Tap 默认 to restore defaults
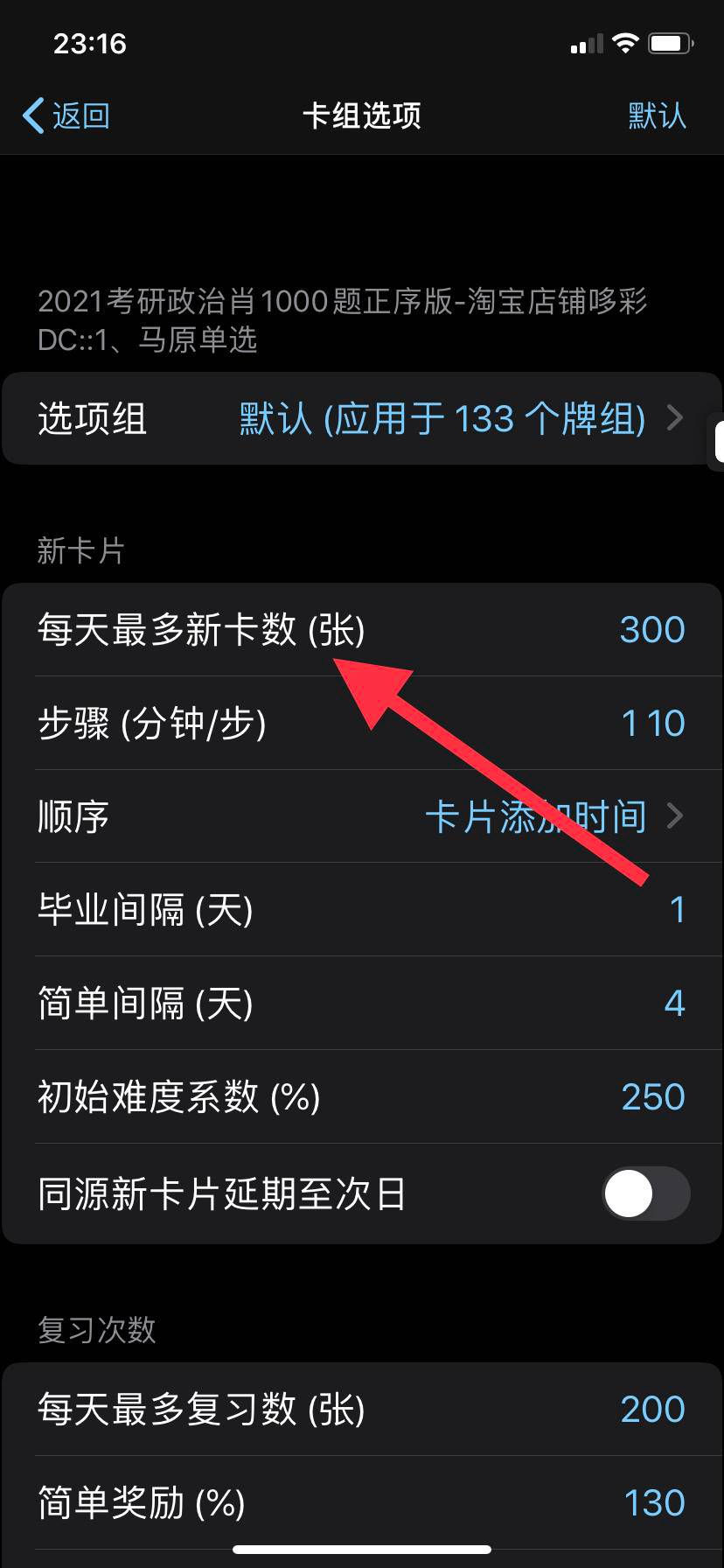 pyautogui.click(x=657, y=115)
